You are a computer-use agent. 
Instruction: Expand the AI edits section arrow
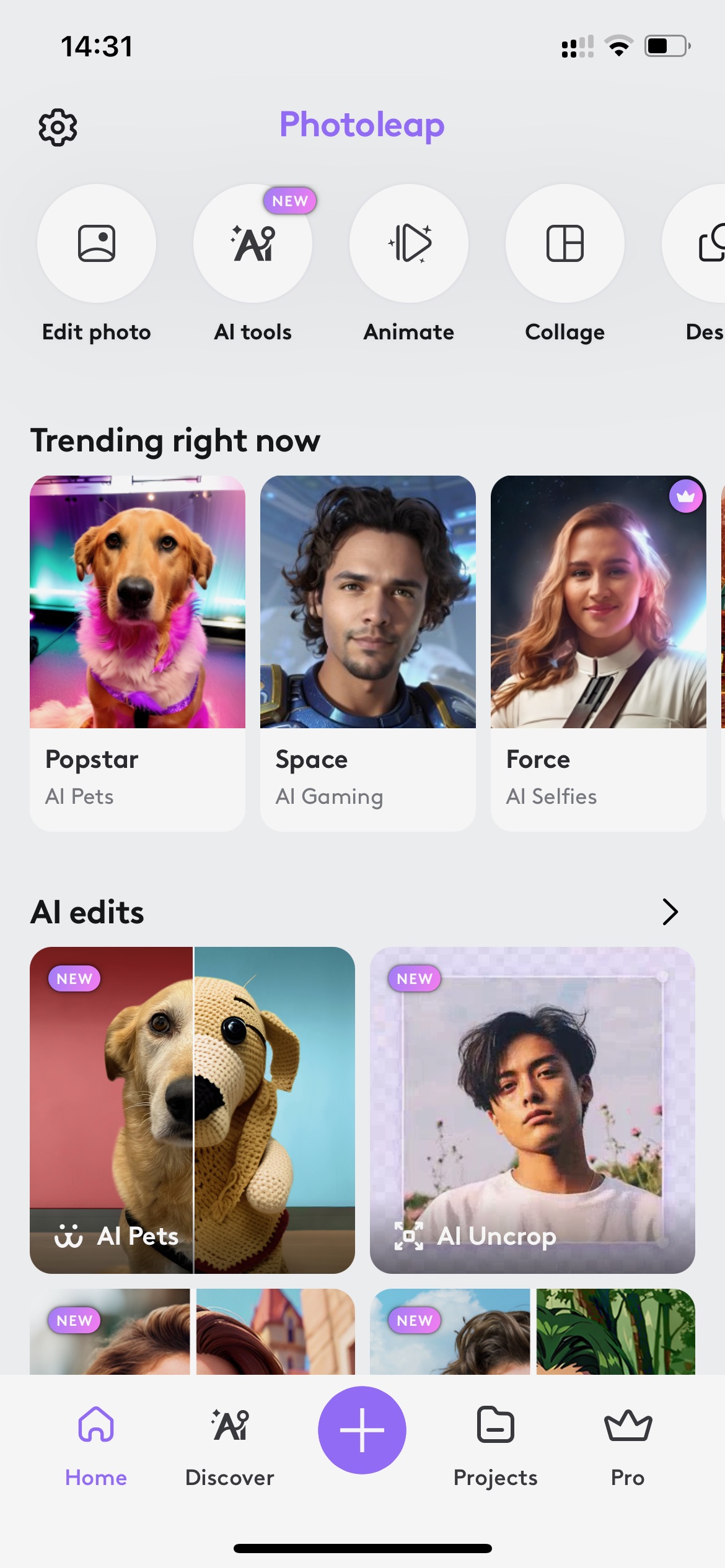(670, 912)
